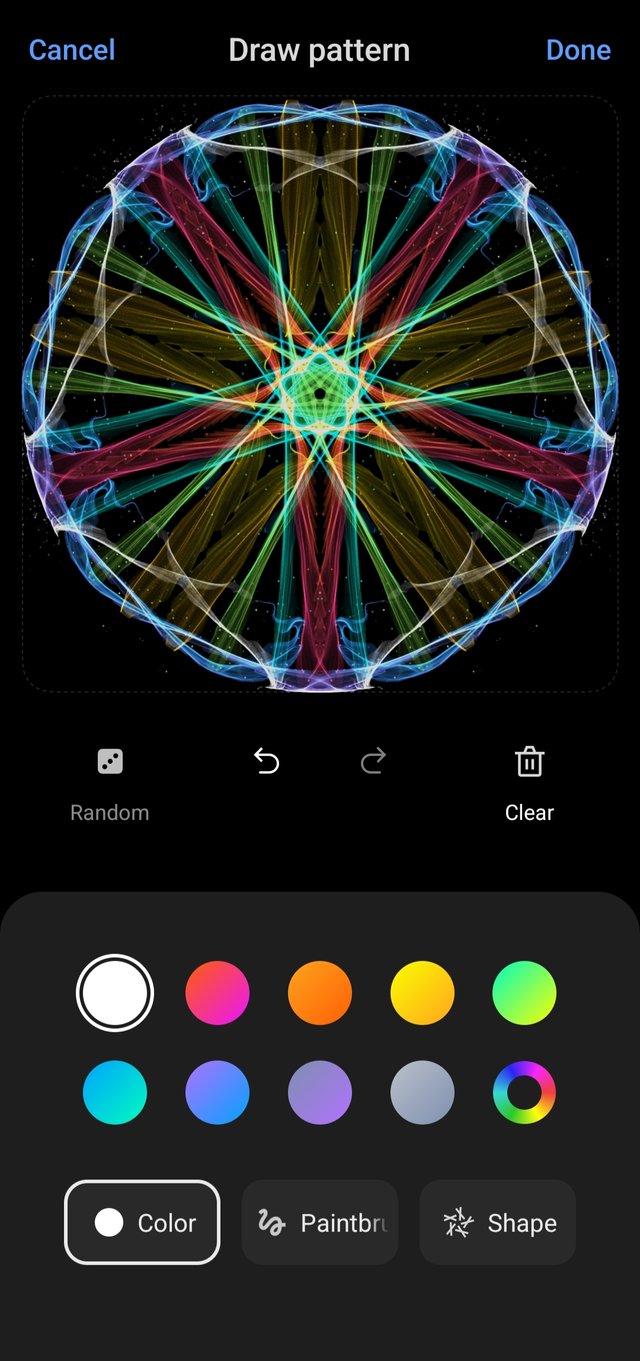Open the rainbow custom color picker
Viewport: 640px width, 1361px height.
pyautogui.click(x=524, y=1093)
